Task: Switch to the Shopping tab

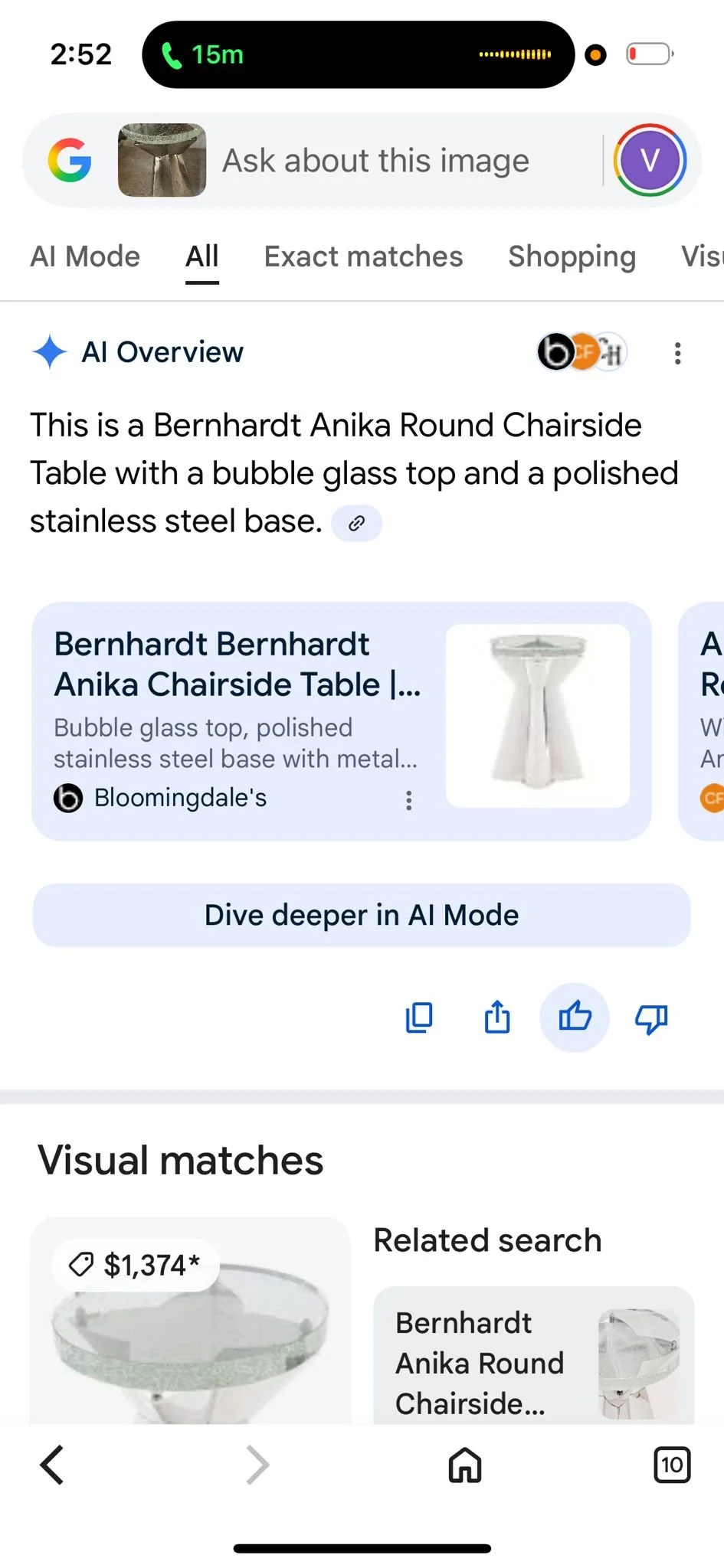Action: (x=572, y=256)
